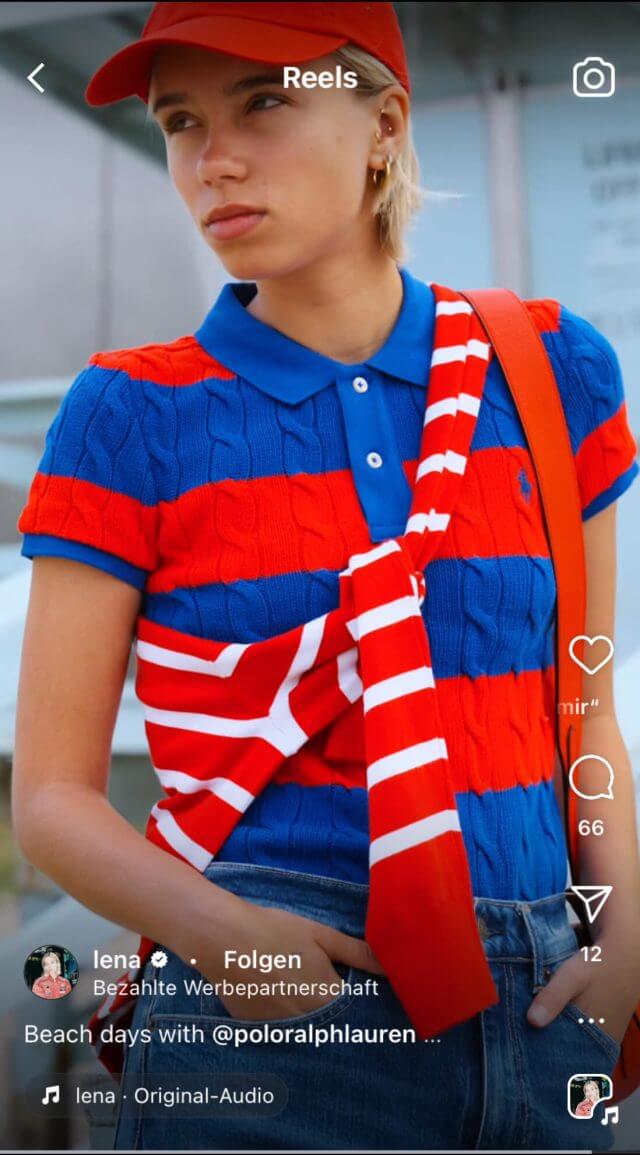Share this reel via paper plane icon
This screenshot has width=640, height=1155.
pyautogui.click(x=591, y=903)
